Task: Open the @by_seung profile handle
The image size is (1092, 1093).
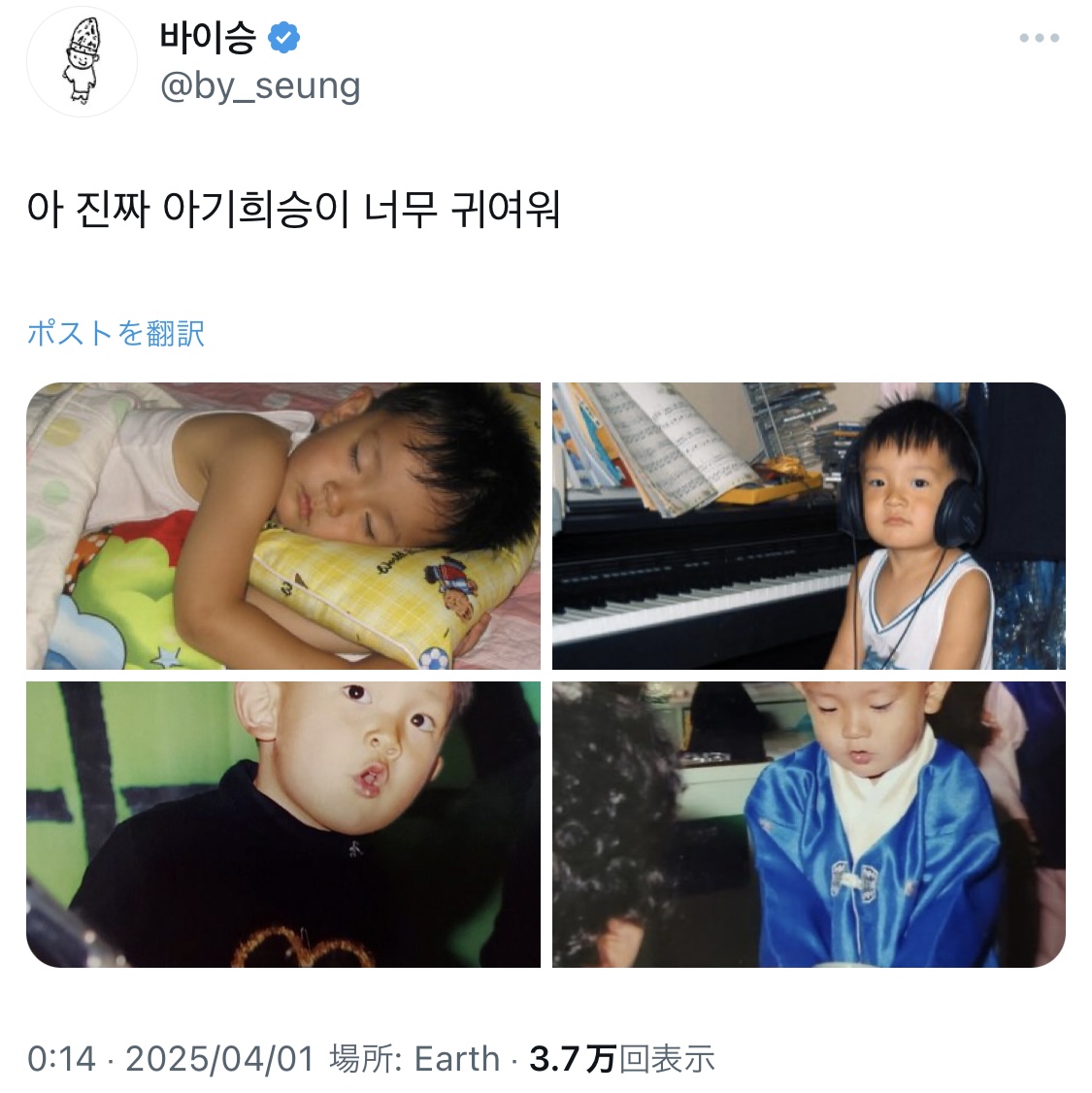Action: (x=259, y=87)
